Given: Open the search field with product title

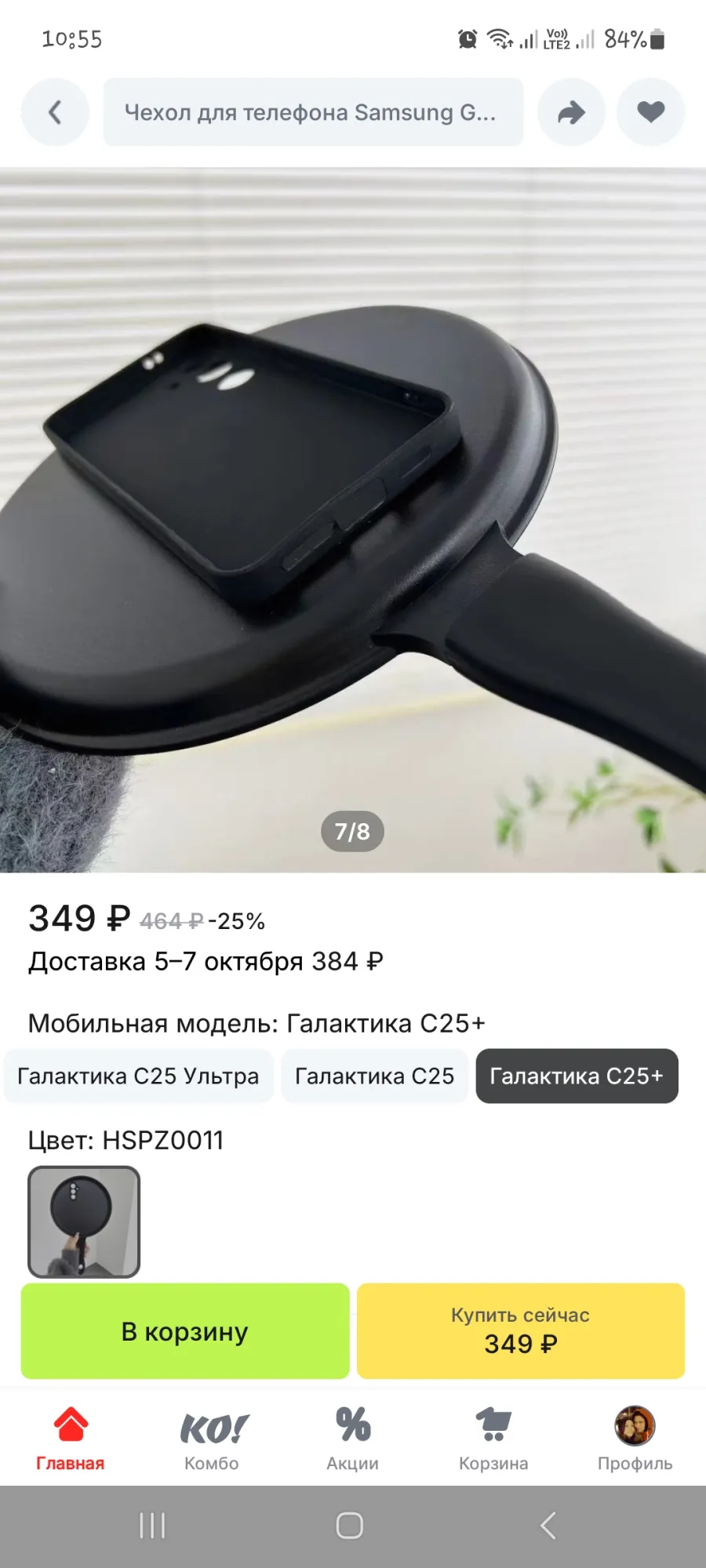Looking at the screenshot, I should pos(313,112).
